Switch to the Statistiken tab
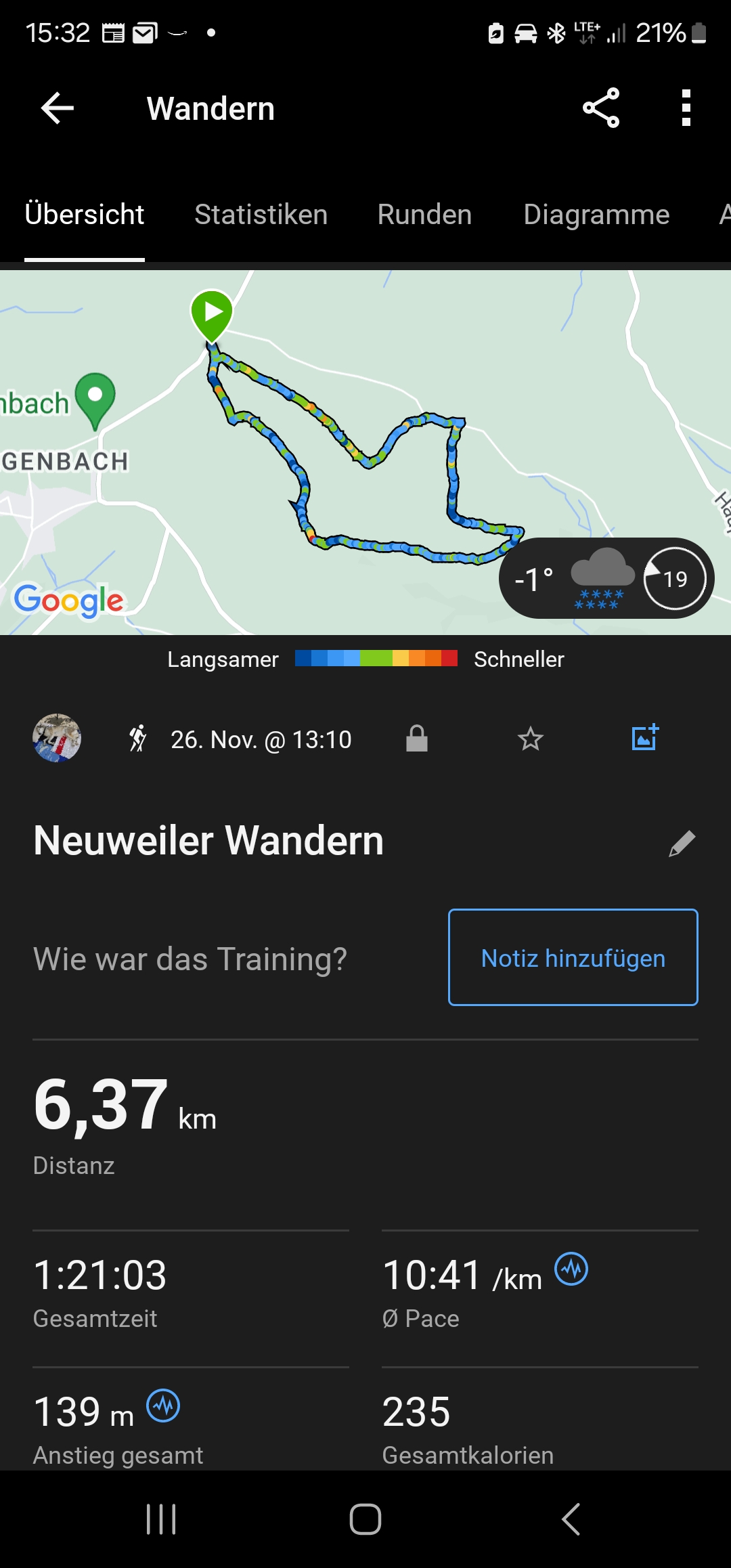 coord(261,215)
